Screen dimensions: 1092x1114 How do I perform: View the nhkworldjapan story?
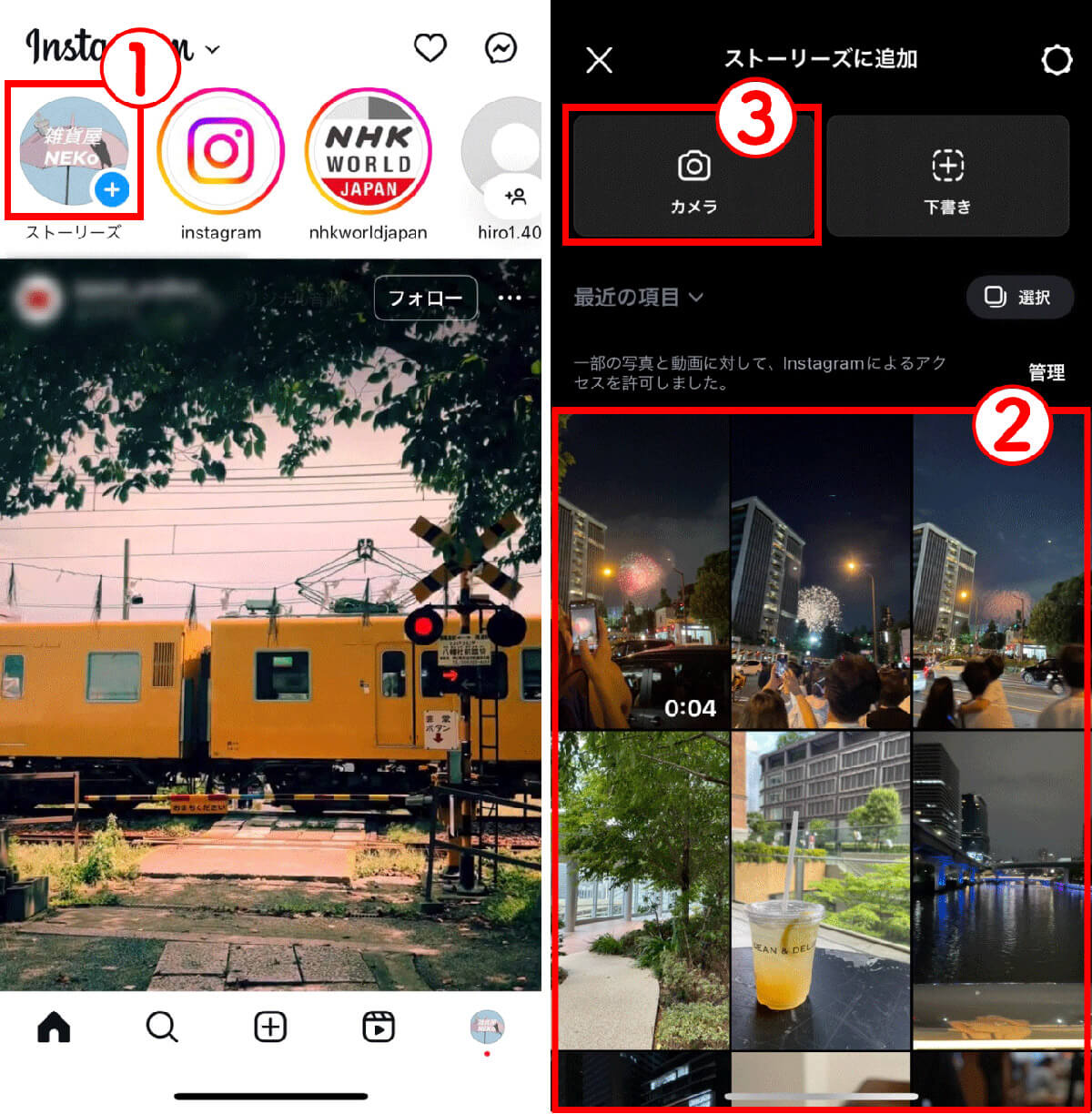[x=368, y=151]
